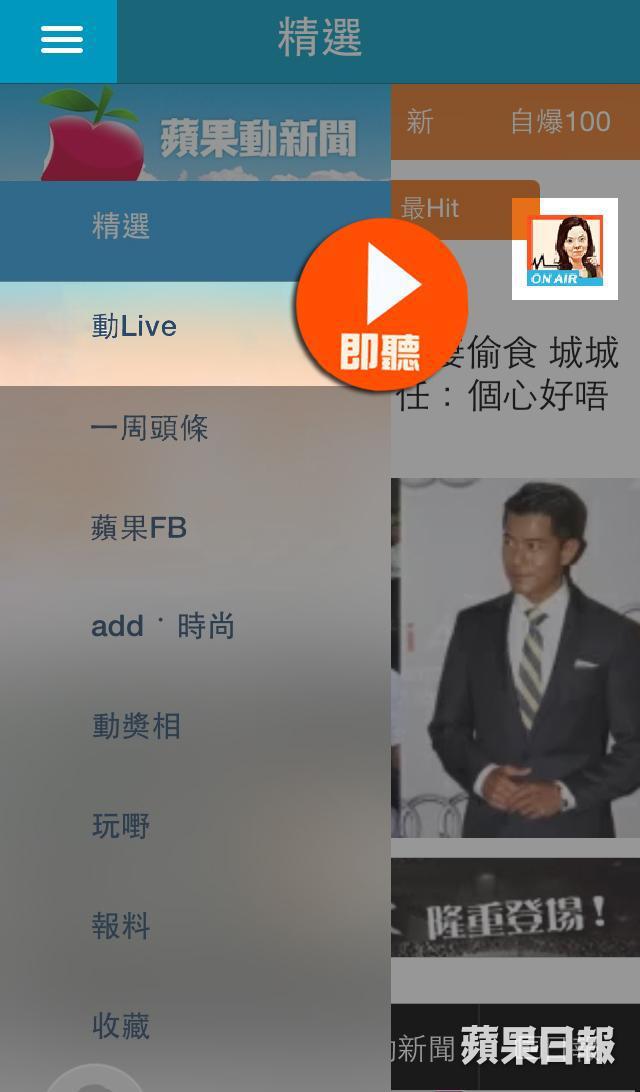Open the news photo of man in suit
Image resolution: width=640 pixels, height=1092 pixels.
tap(515, 657)
